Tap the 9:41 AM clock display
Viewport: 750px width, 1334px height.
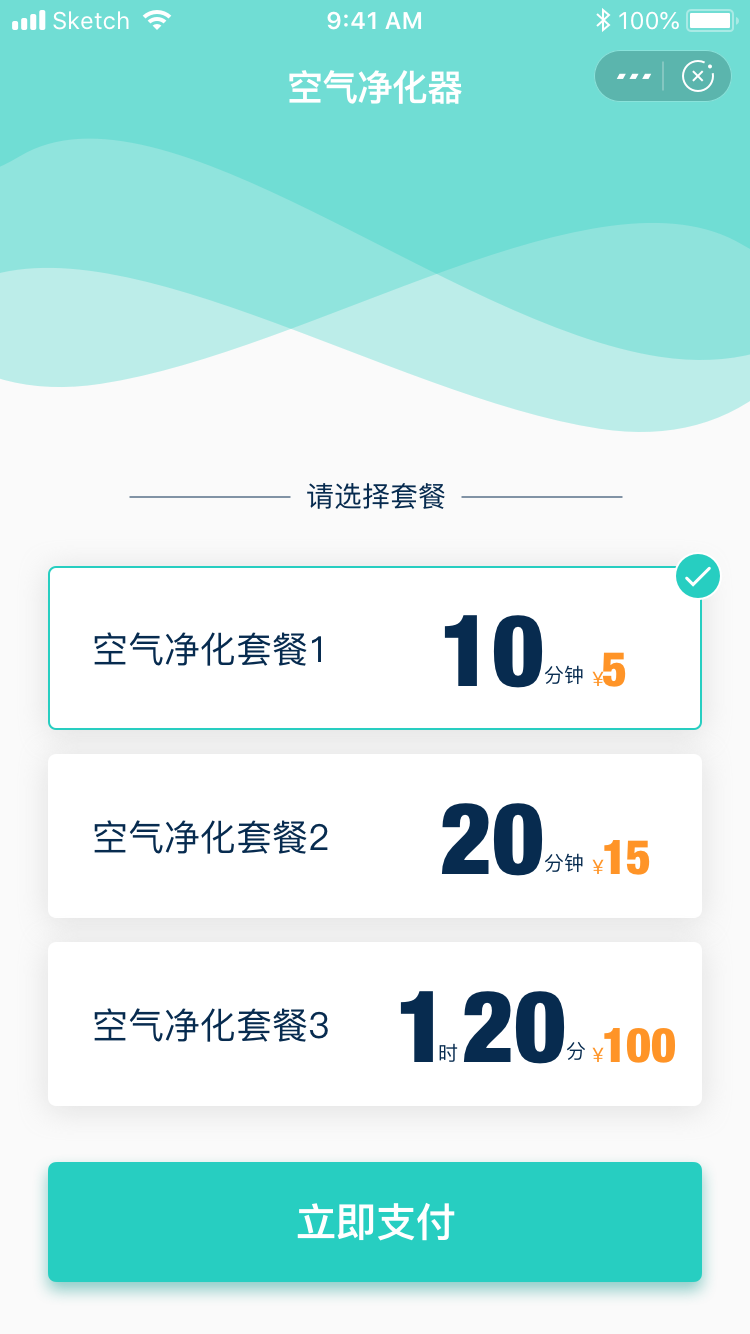(373, 20)
